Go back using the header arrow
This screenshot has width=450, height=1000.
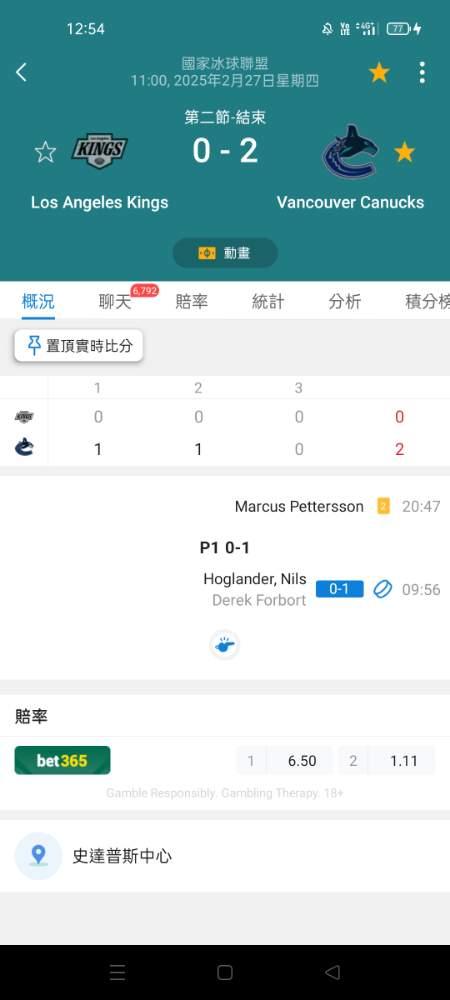pos(22,73)
